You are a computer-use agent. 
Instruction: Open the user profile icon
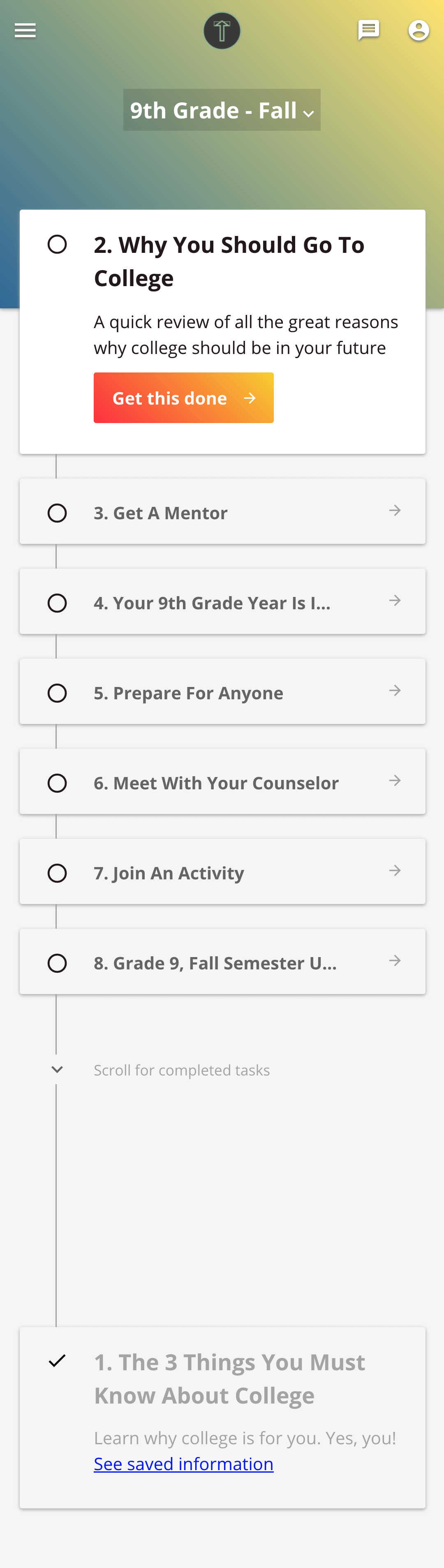click(419, 30)
